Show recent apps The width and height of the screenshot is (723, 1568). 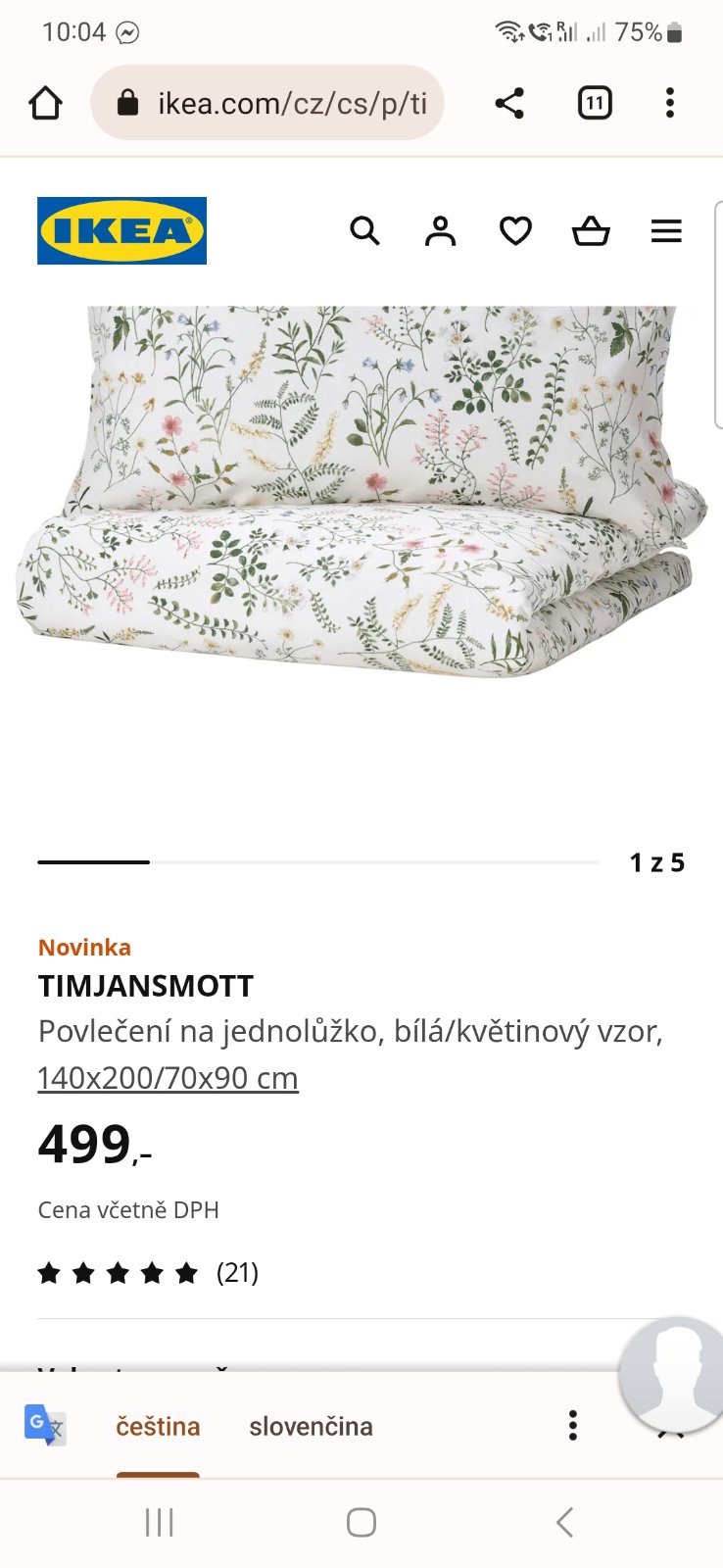click(x=159, y=1522)
